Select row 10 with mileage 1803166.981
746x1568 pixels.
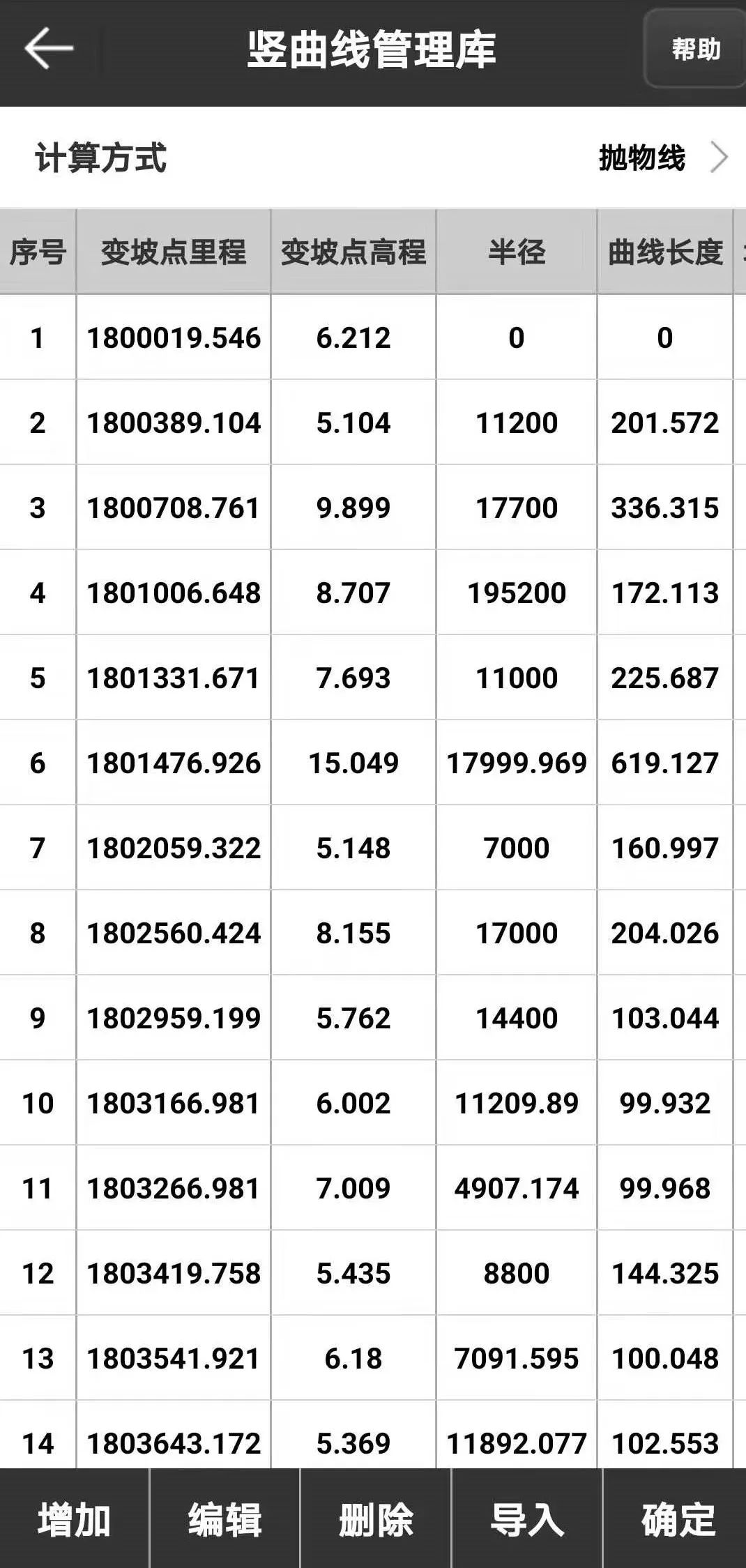pyautogui.click(x=174, y=1103)
